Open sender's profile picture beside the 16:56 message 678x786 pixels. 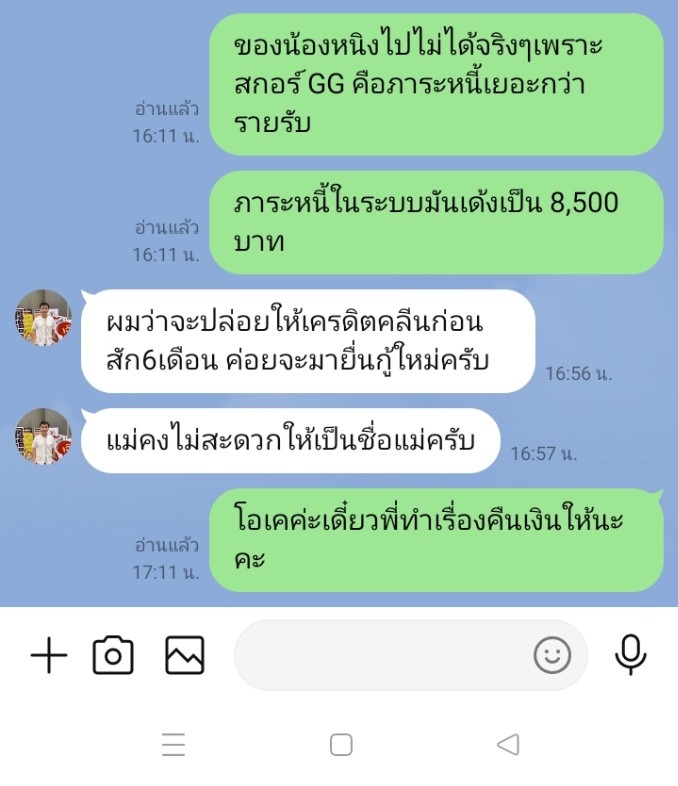43,319
